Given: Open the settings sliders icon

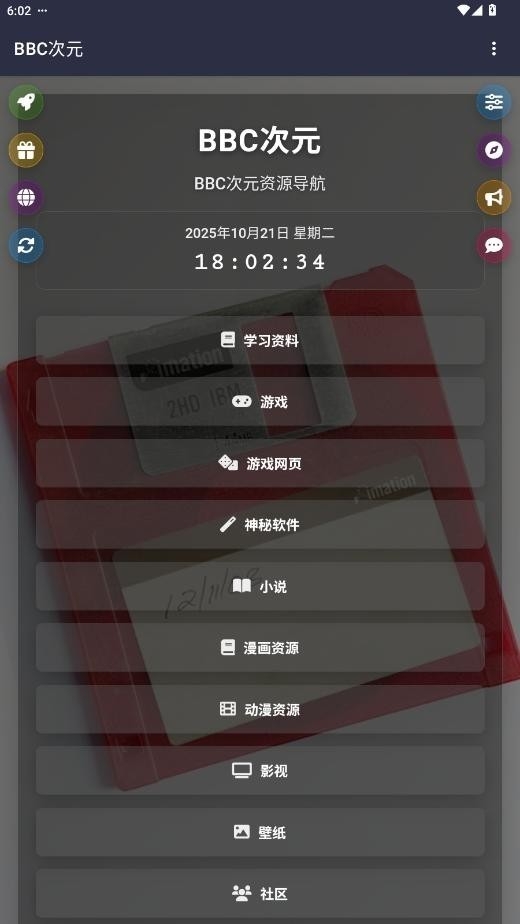Looking at the screenshot, I should pos(493,102).
